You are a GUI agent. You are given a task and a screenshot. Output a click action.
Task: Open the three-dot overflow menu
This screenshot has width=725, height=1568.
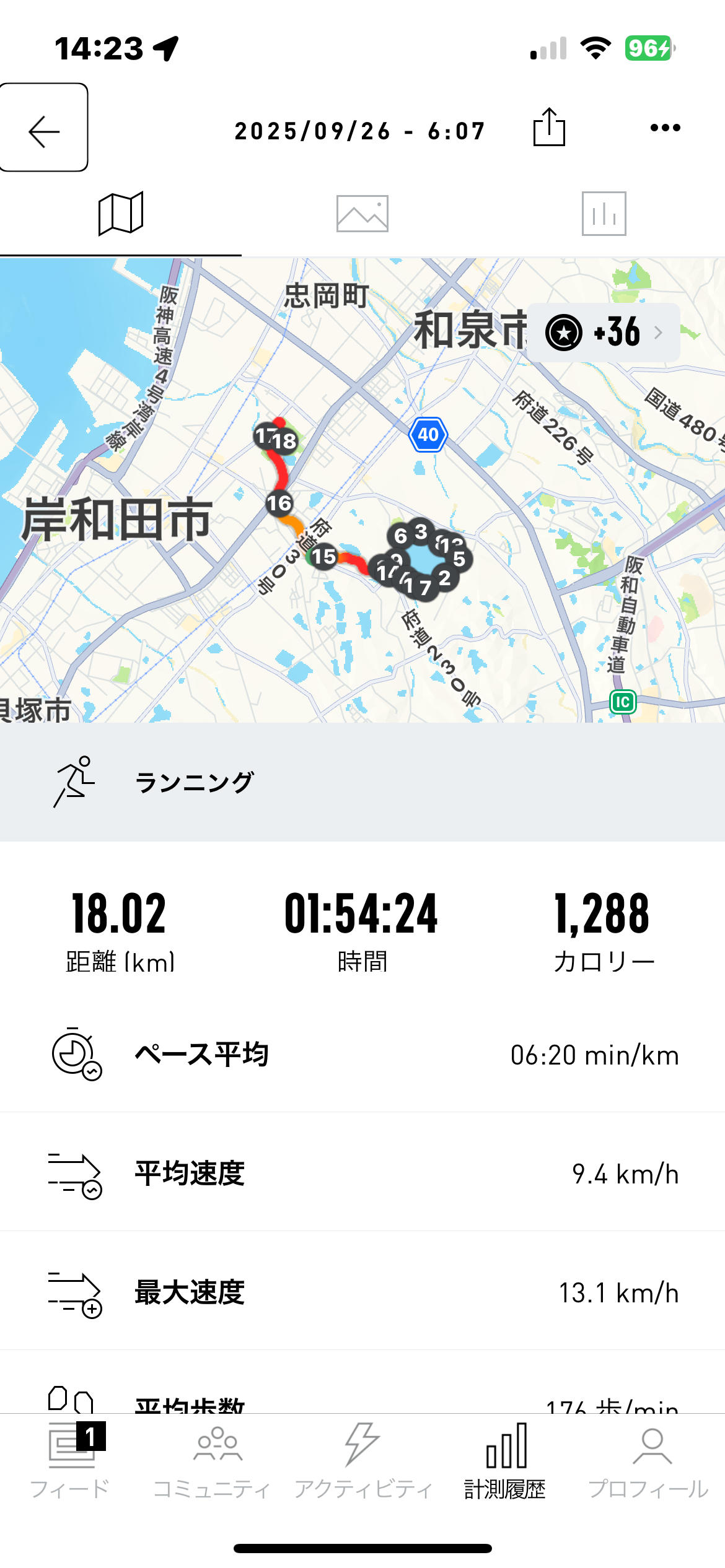[x=665, y=128]
